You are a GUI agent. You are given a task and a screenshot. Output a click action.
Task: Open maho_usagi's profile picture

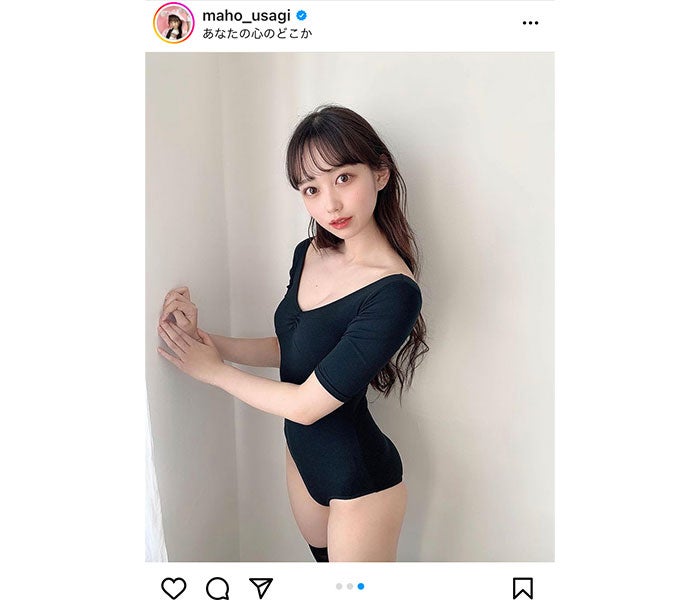[173, 23]
